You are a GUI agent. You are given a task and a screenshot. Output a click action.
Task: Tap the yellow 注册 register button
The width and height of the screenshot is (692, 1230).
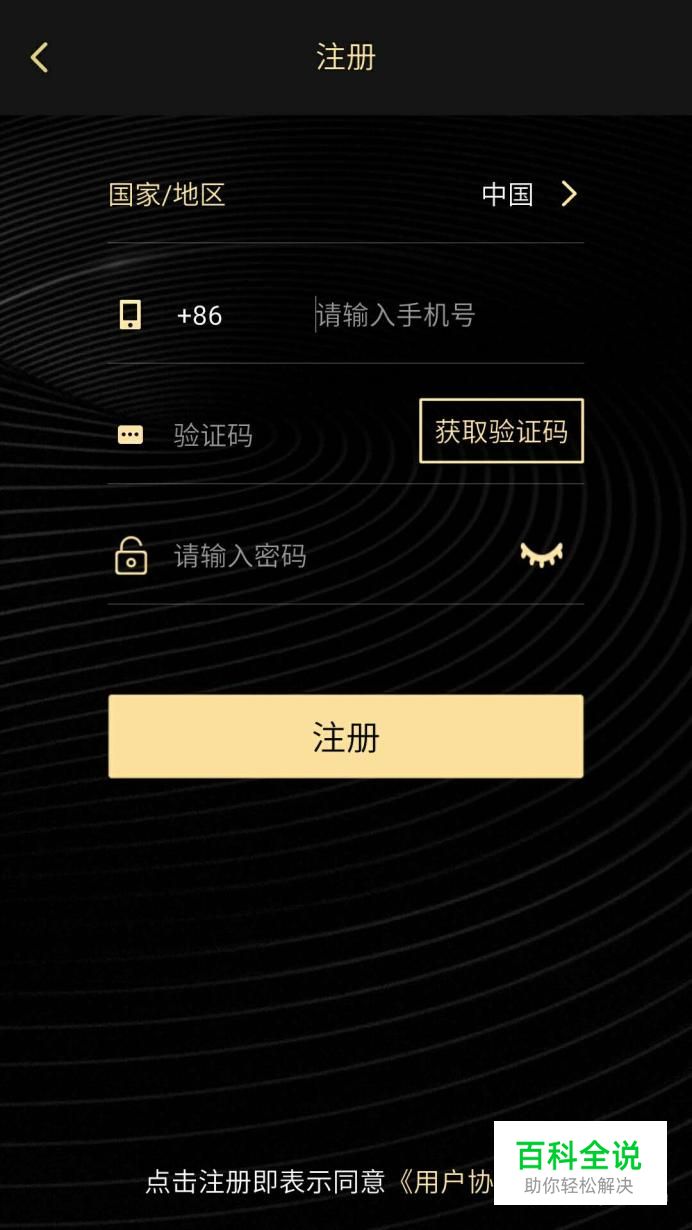(x=346, y=737)
